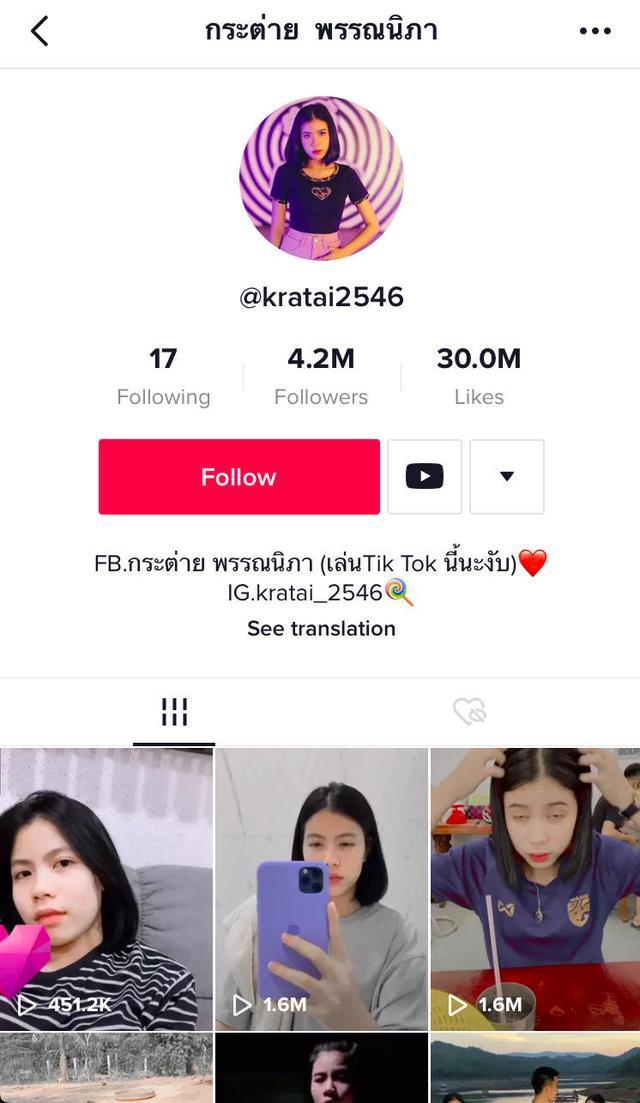This screenshot has height=1103, width=640.
Task: Tap See translation under the bio
Action: (321, 629)
